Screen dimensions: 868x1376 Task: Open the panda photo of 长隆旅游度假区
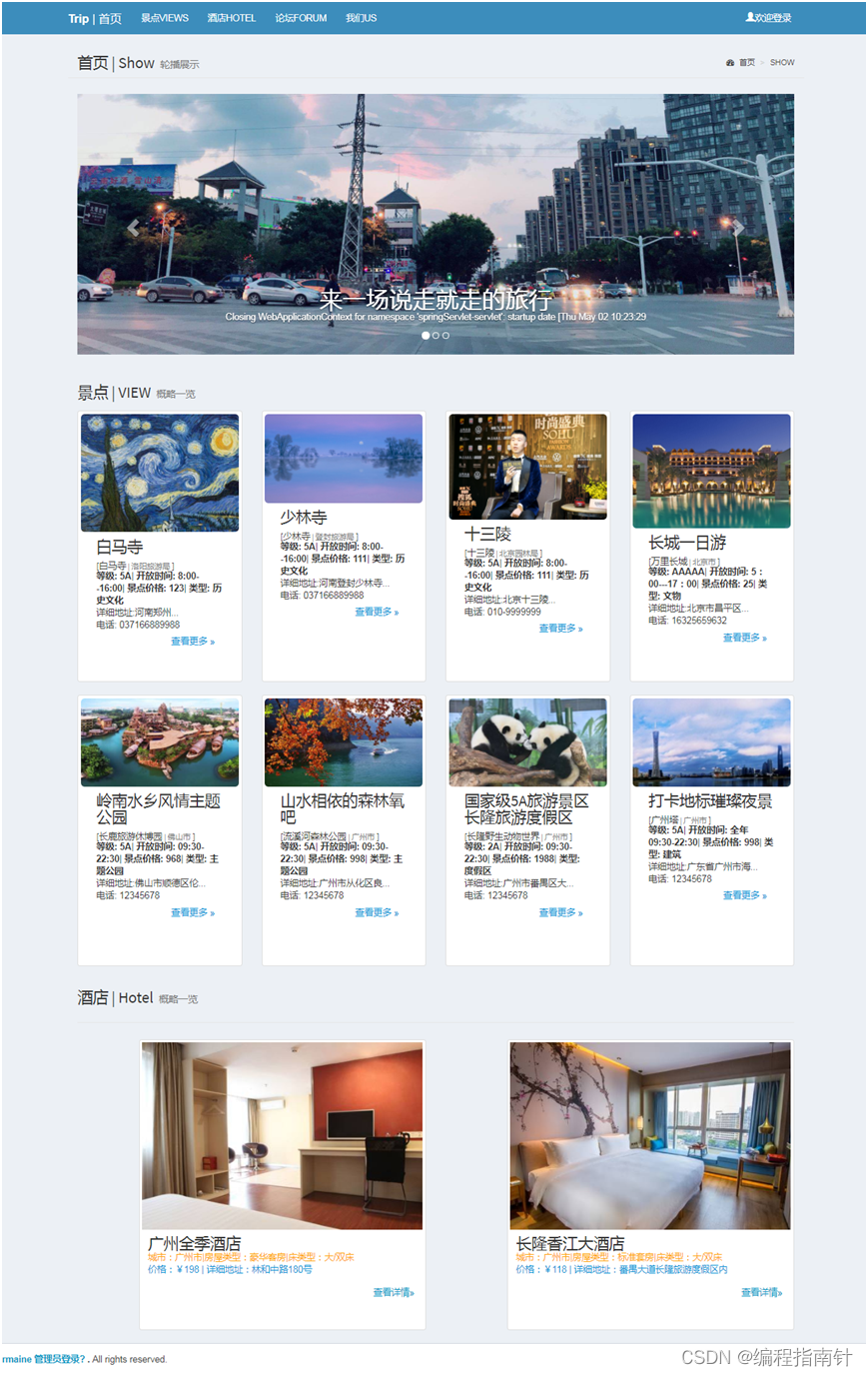[527, 742]
